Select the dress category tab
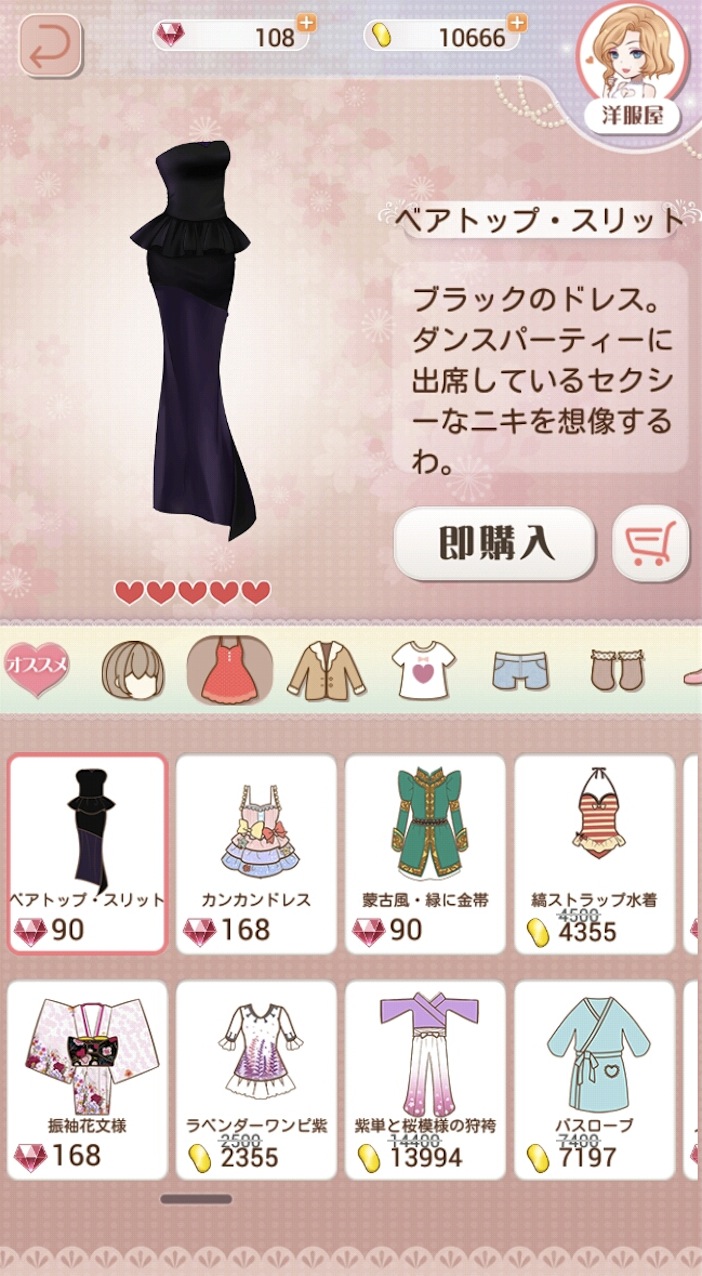The width and height of the screenshot is (702, 1276). (229, 669)
